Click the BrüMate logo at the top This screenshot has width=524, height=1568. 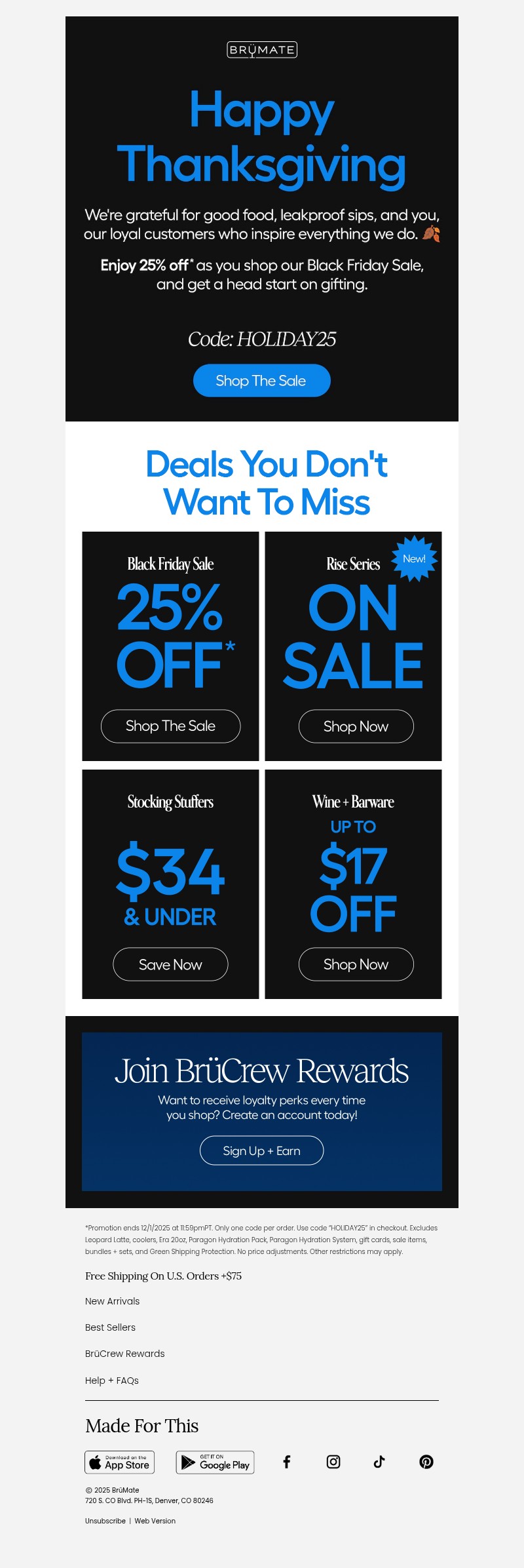coord(261,49)
